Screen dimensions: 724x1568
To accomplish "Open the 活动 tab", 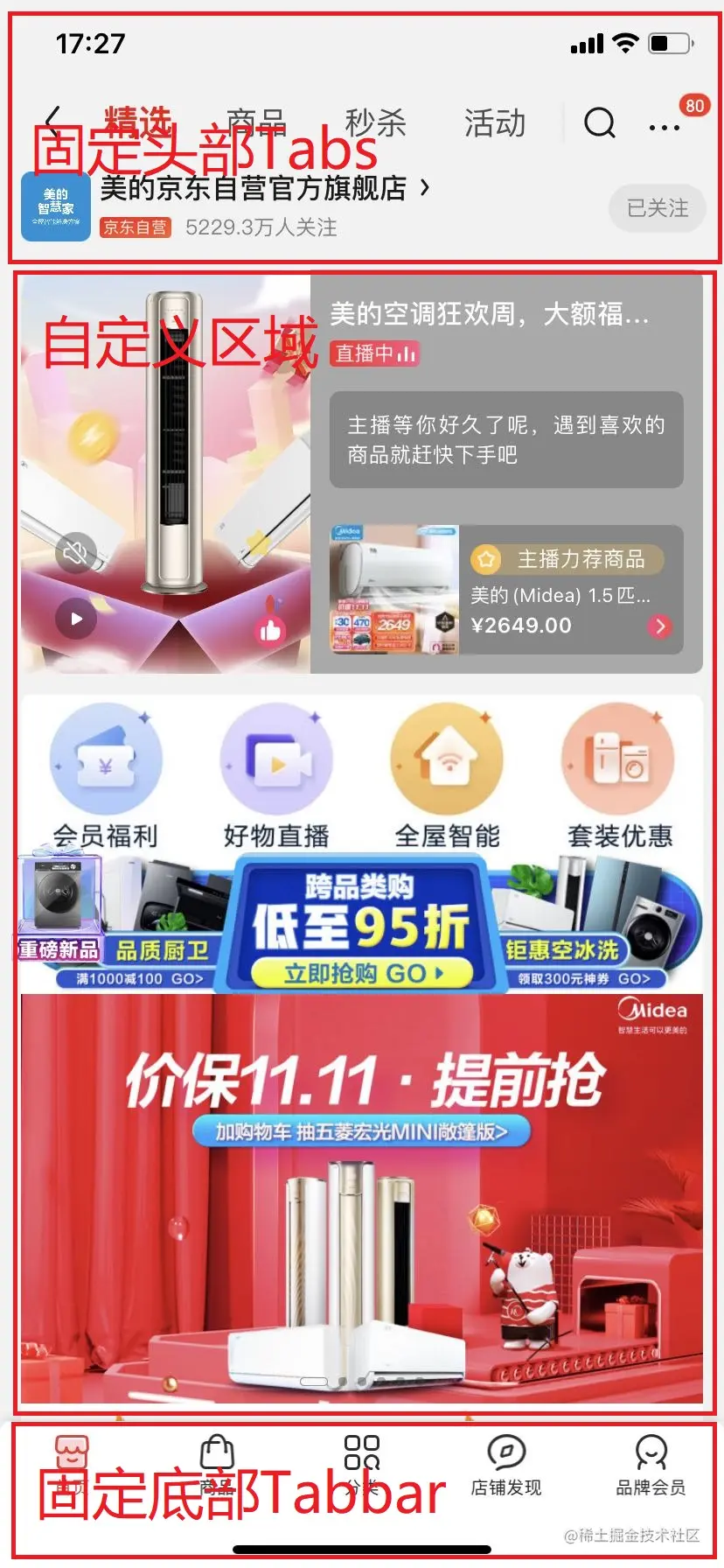I will point(495,123).
